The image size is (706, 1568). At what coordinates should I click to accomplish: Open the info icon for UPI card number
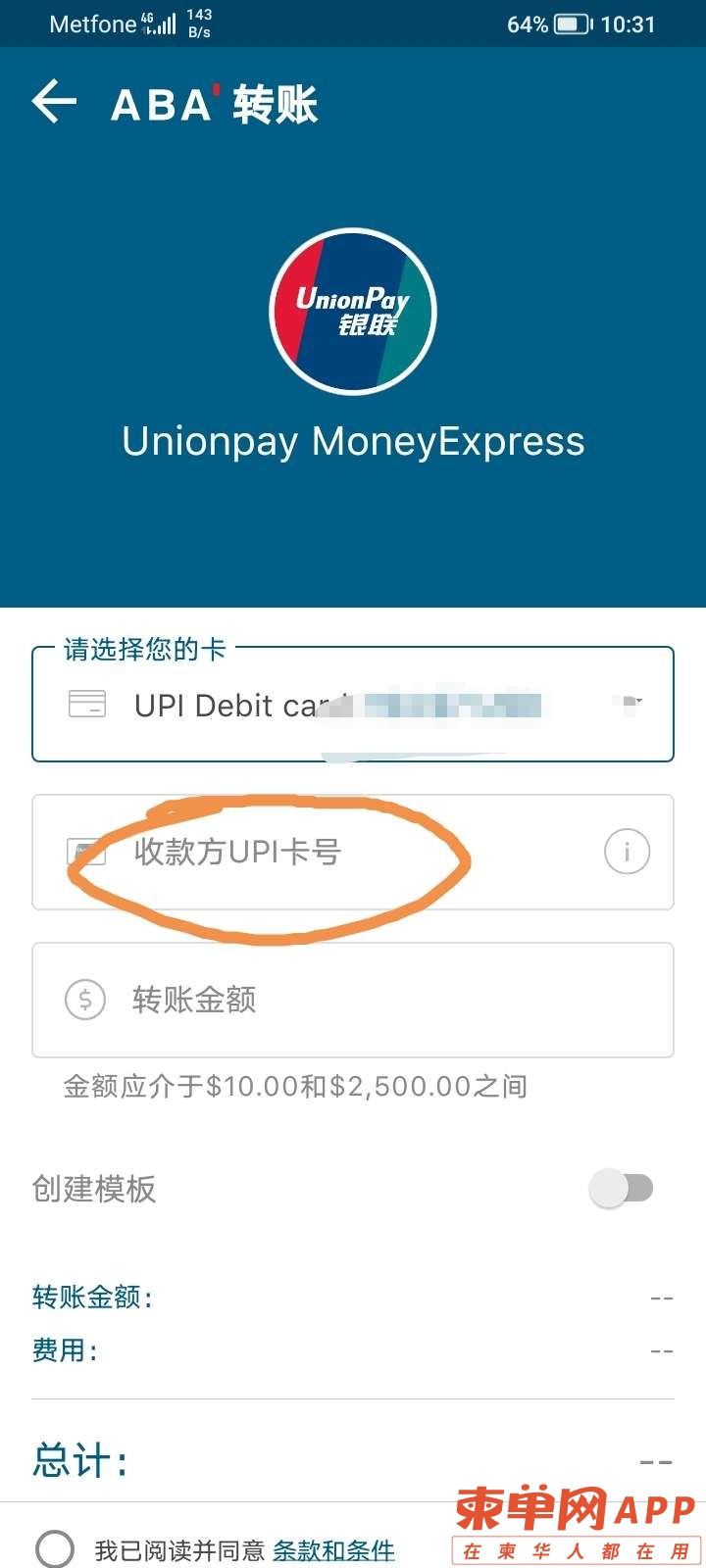tap(627, 852)
